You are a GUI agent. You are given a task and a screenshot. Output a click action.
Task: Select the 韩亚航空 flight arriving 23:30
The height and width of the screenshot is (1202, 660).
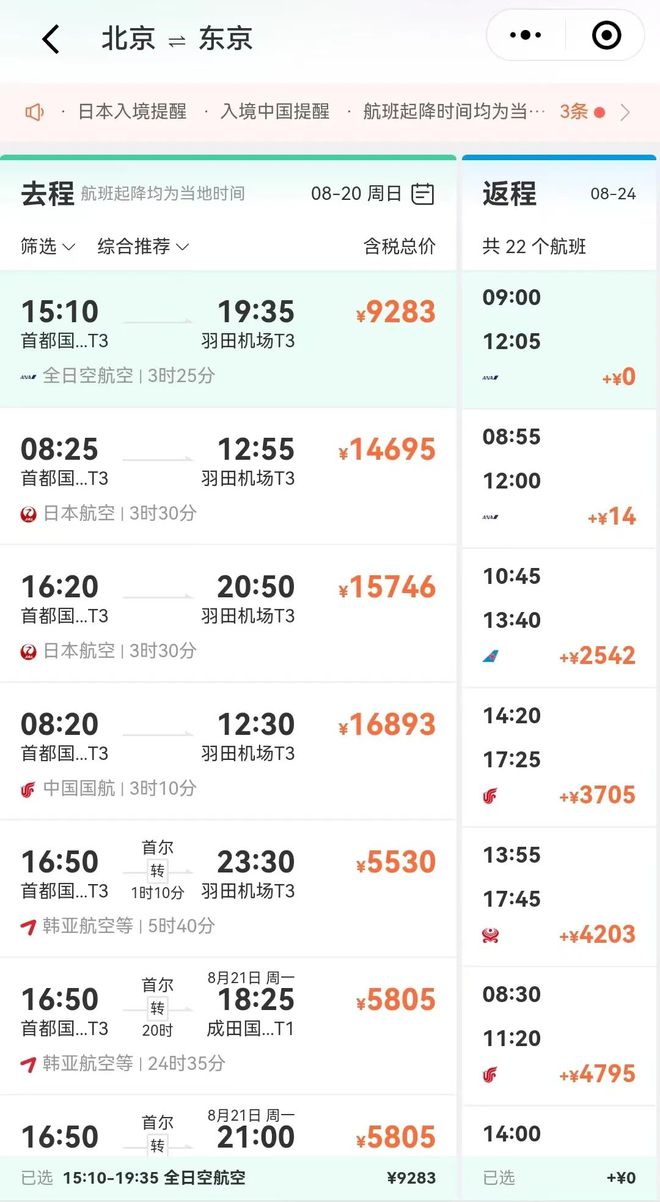tap(228, 889)
